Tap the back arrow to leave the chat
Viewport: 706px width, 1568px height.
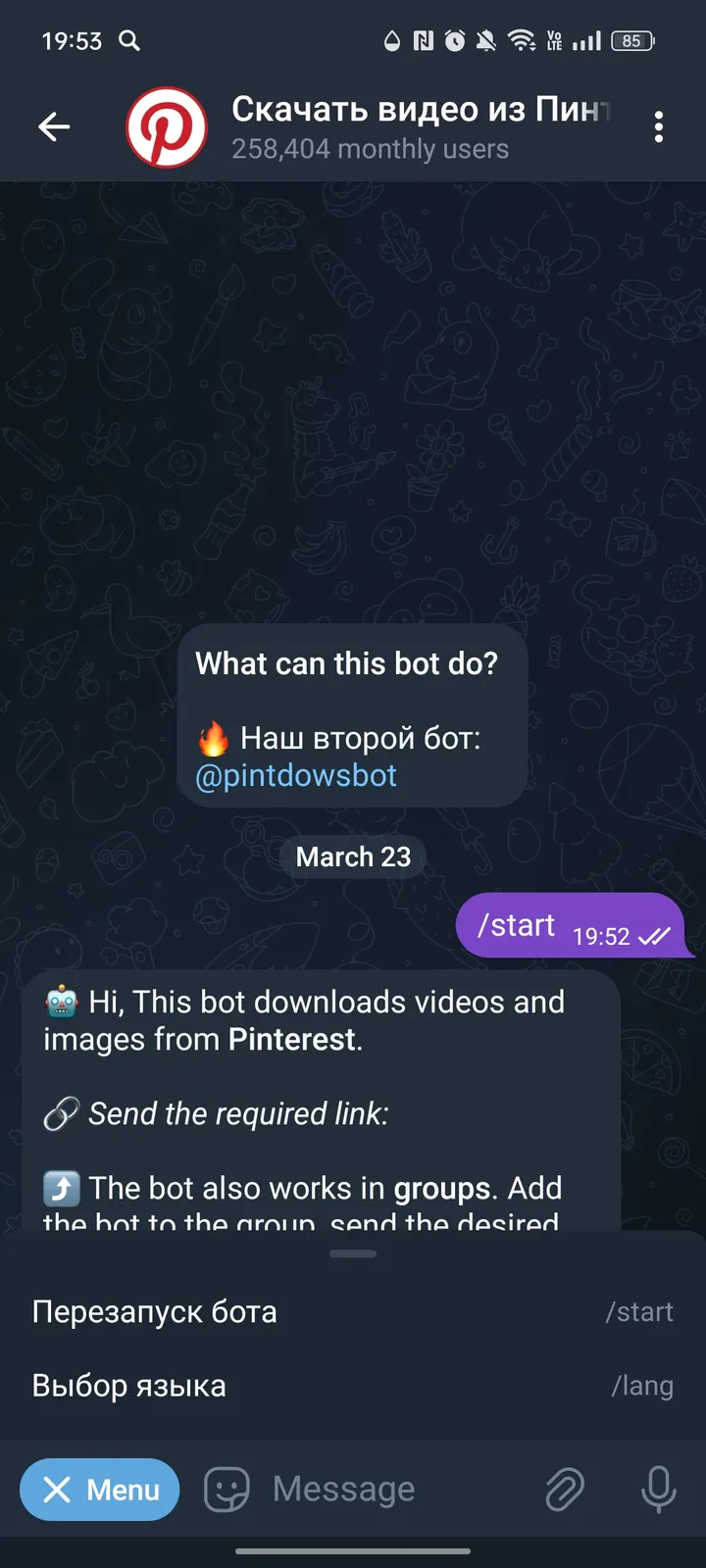(x=54, y=126)
